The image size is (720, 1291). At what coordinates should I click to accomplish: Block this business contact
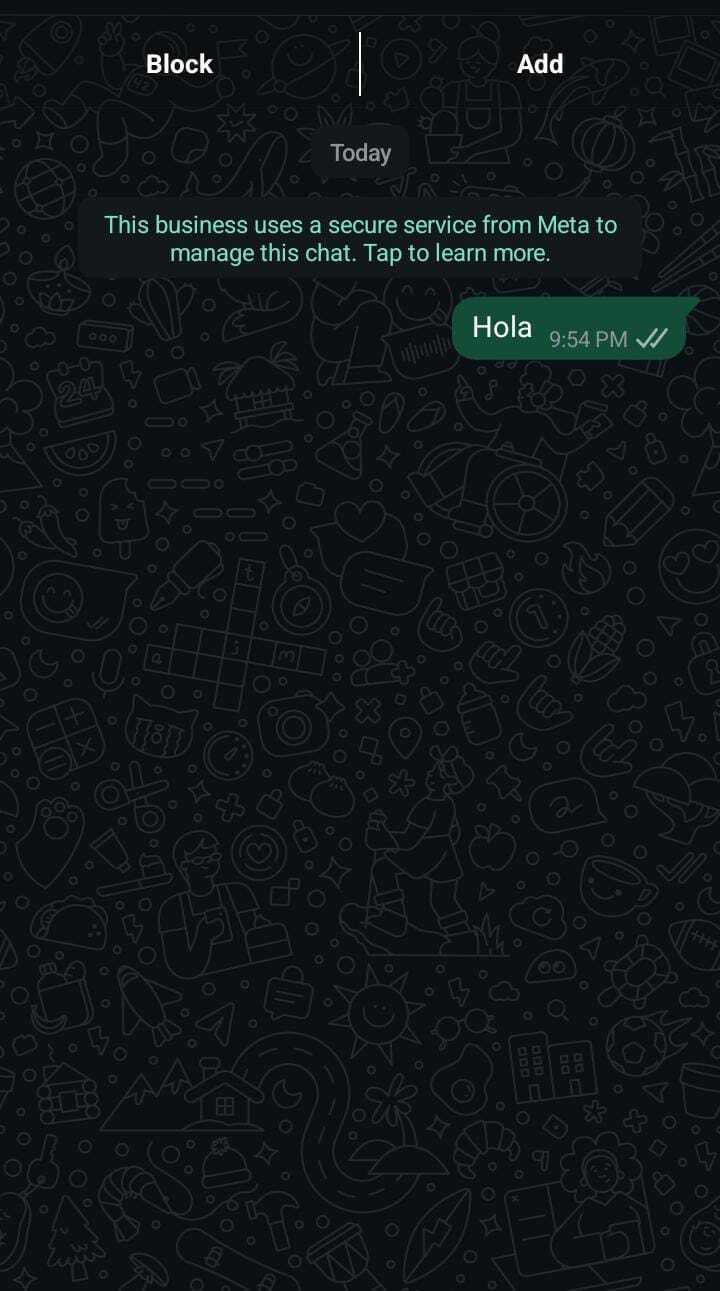point(179,64)
